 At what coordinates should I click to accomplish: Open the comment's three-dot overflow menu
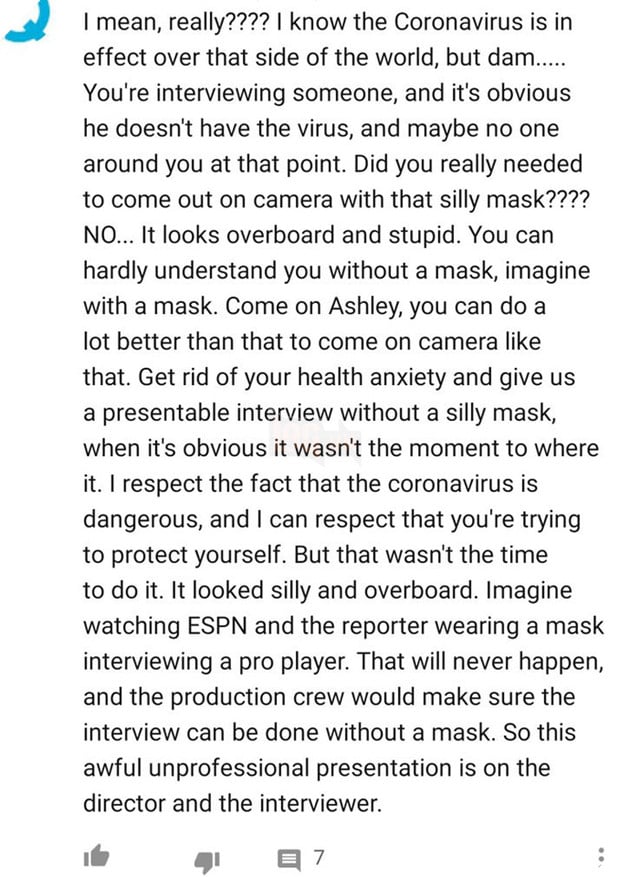(x=601, y=857)
